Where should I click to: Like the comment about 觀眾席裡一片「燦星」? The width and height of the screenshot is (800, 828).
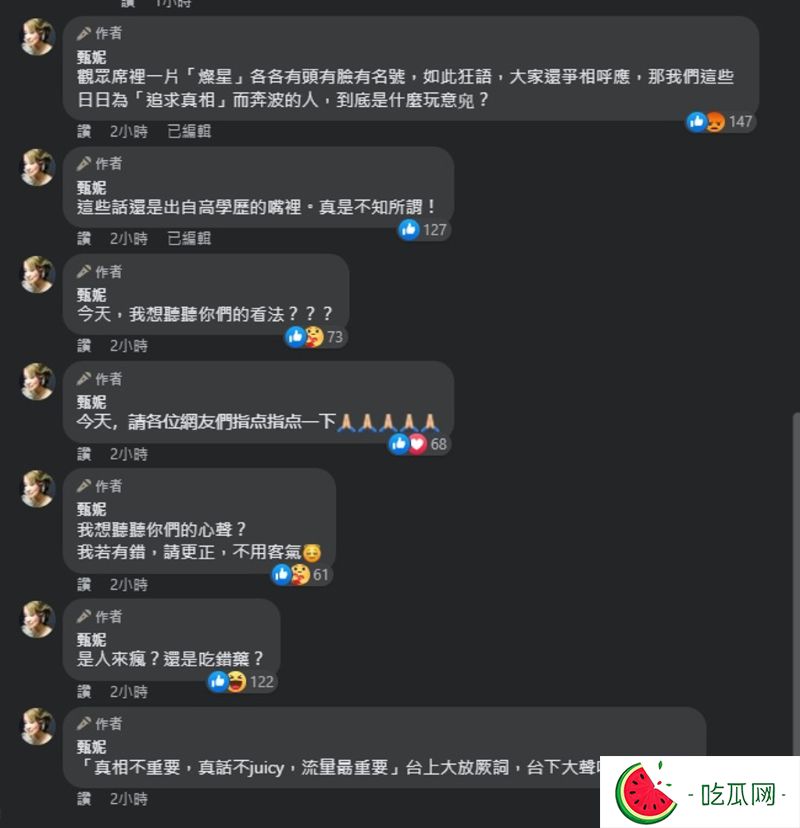pyautogui.click(x=84, y=131)
